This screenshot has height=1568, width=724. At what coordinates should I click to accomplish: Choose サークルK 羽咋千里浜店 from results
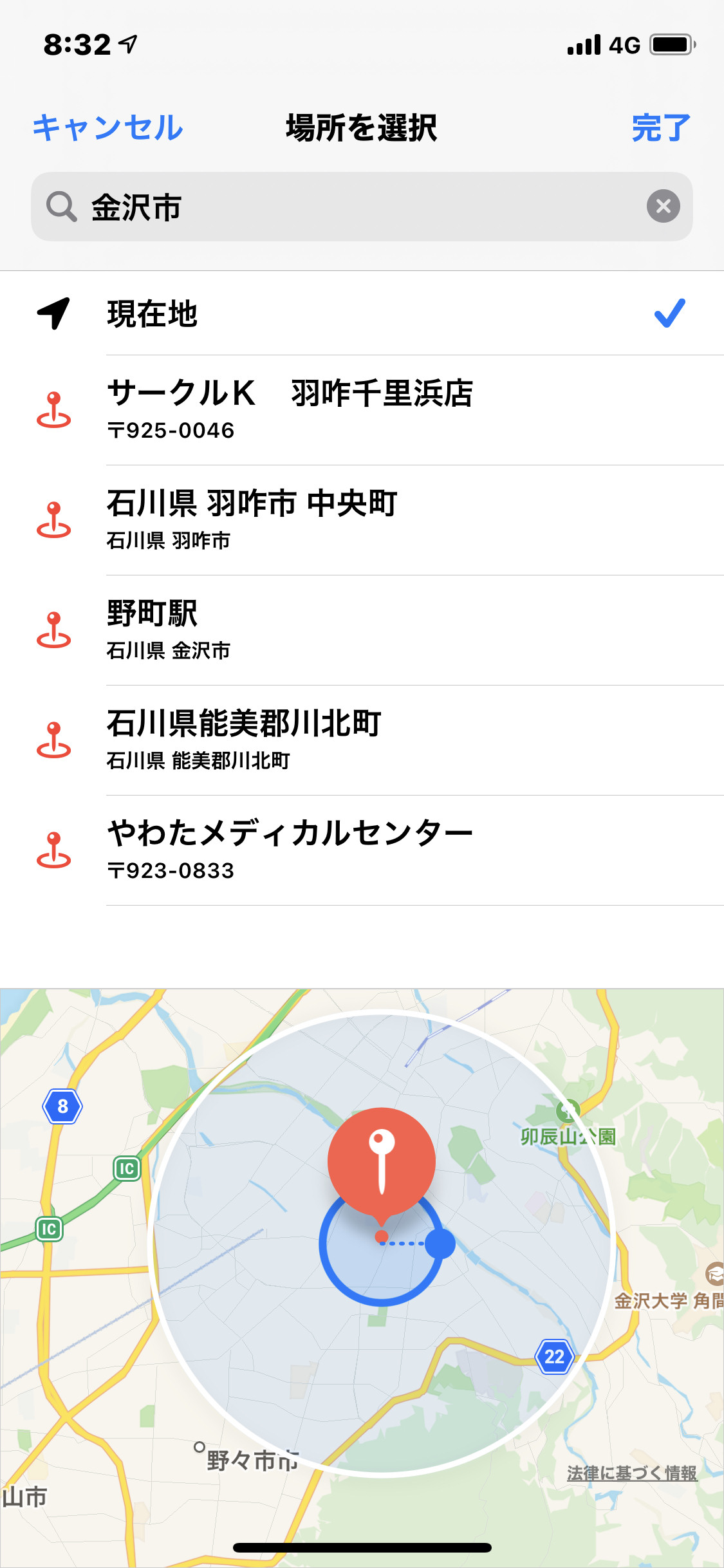point(362,410)
